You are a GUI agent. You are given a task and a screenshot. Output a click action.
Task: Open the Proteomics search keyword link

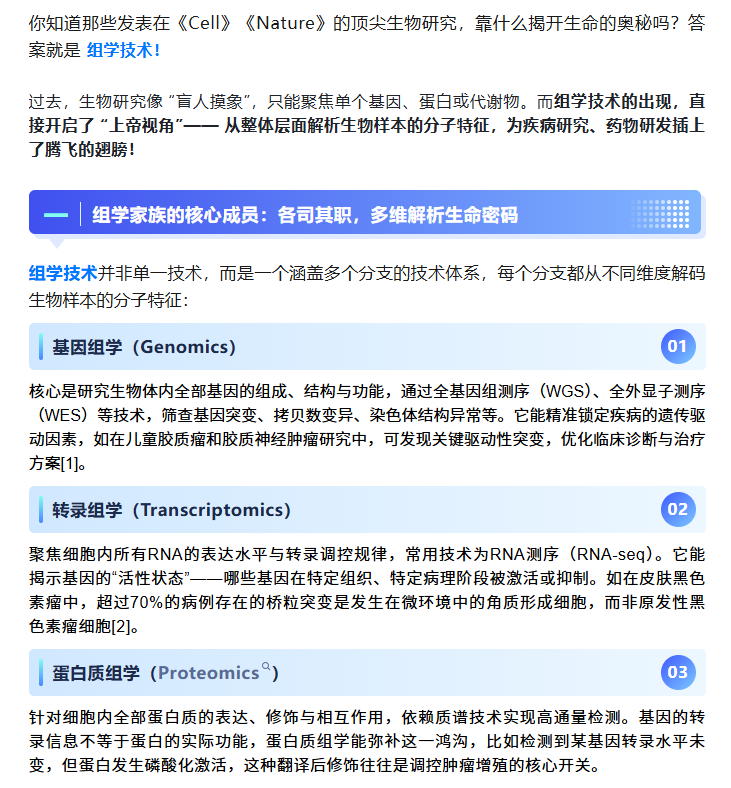[210, 673]
